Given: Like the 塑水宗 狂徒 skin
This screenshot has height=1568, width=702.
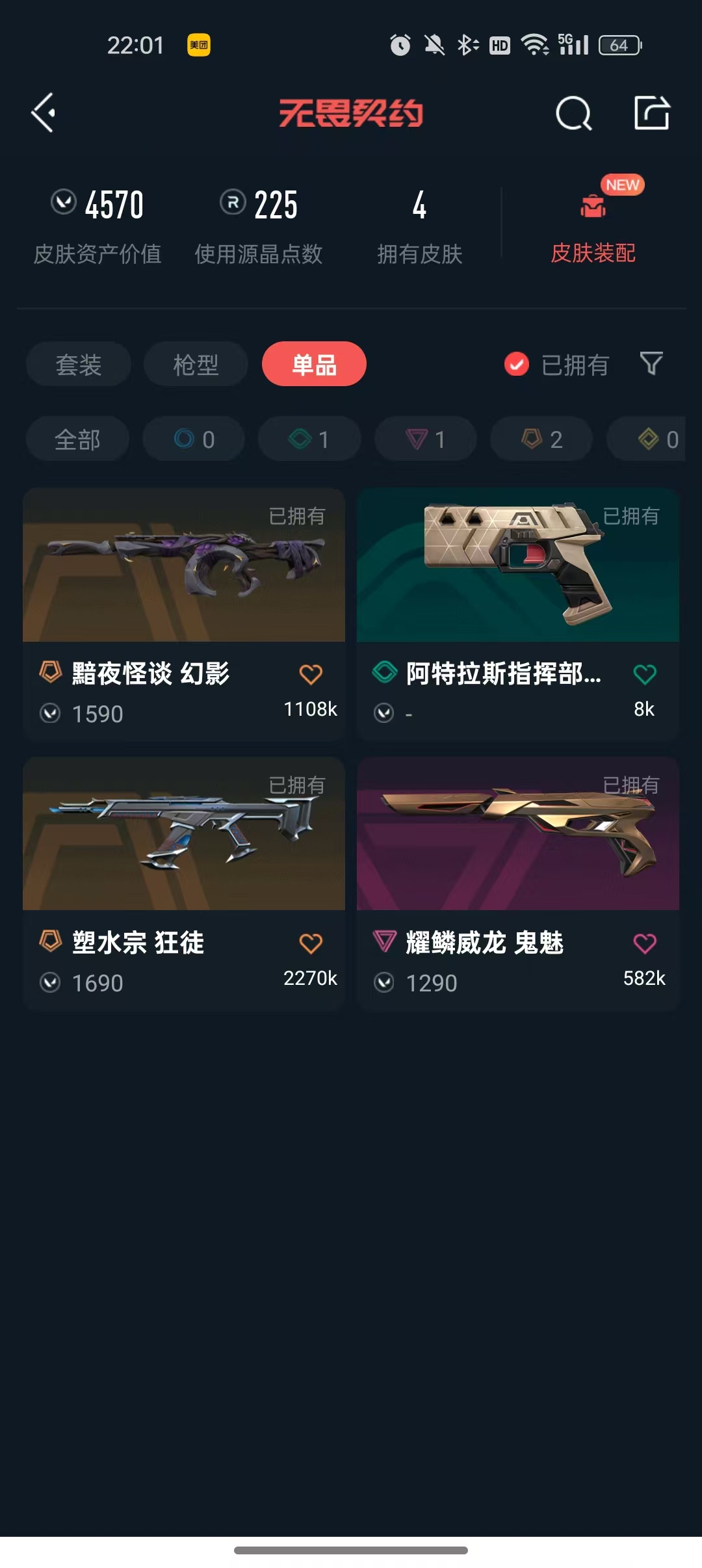Looking at the screenshot, I should pos(311,943).
